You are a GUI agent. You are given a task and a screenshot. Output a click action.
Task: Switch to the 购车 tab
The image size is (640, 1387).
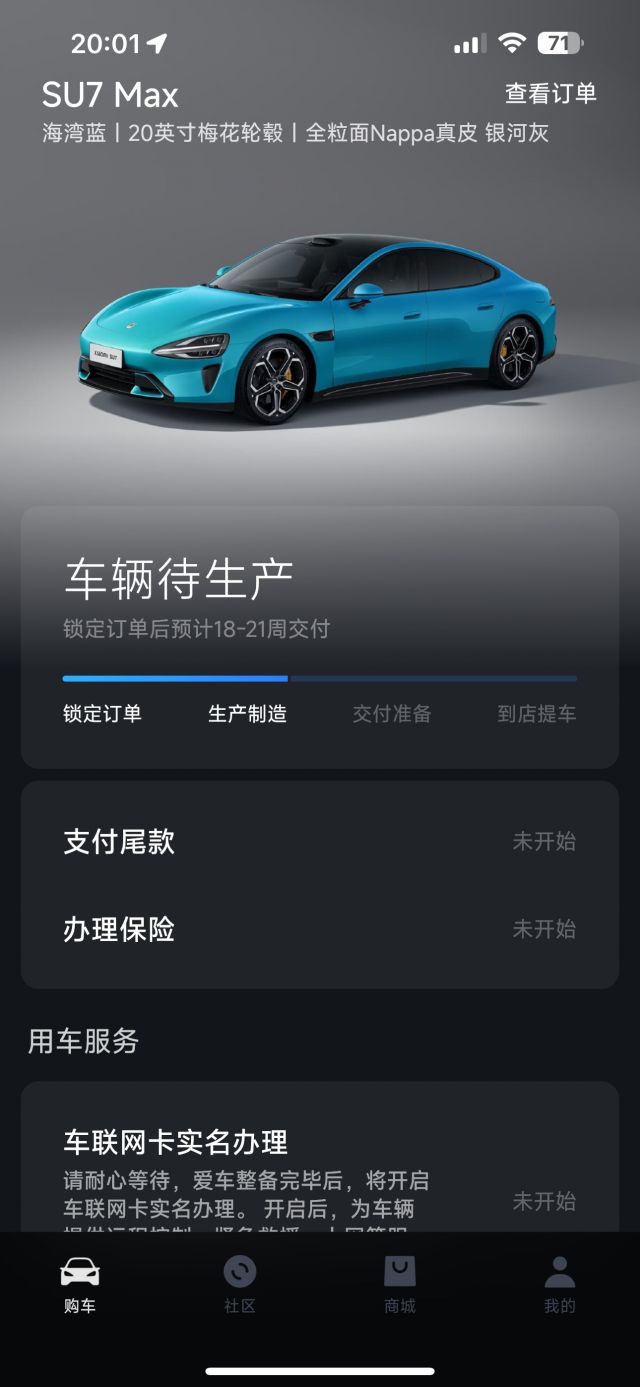pyautogui.click(x=80, y=1284)
